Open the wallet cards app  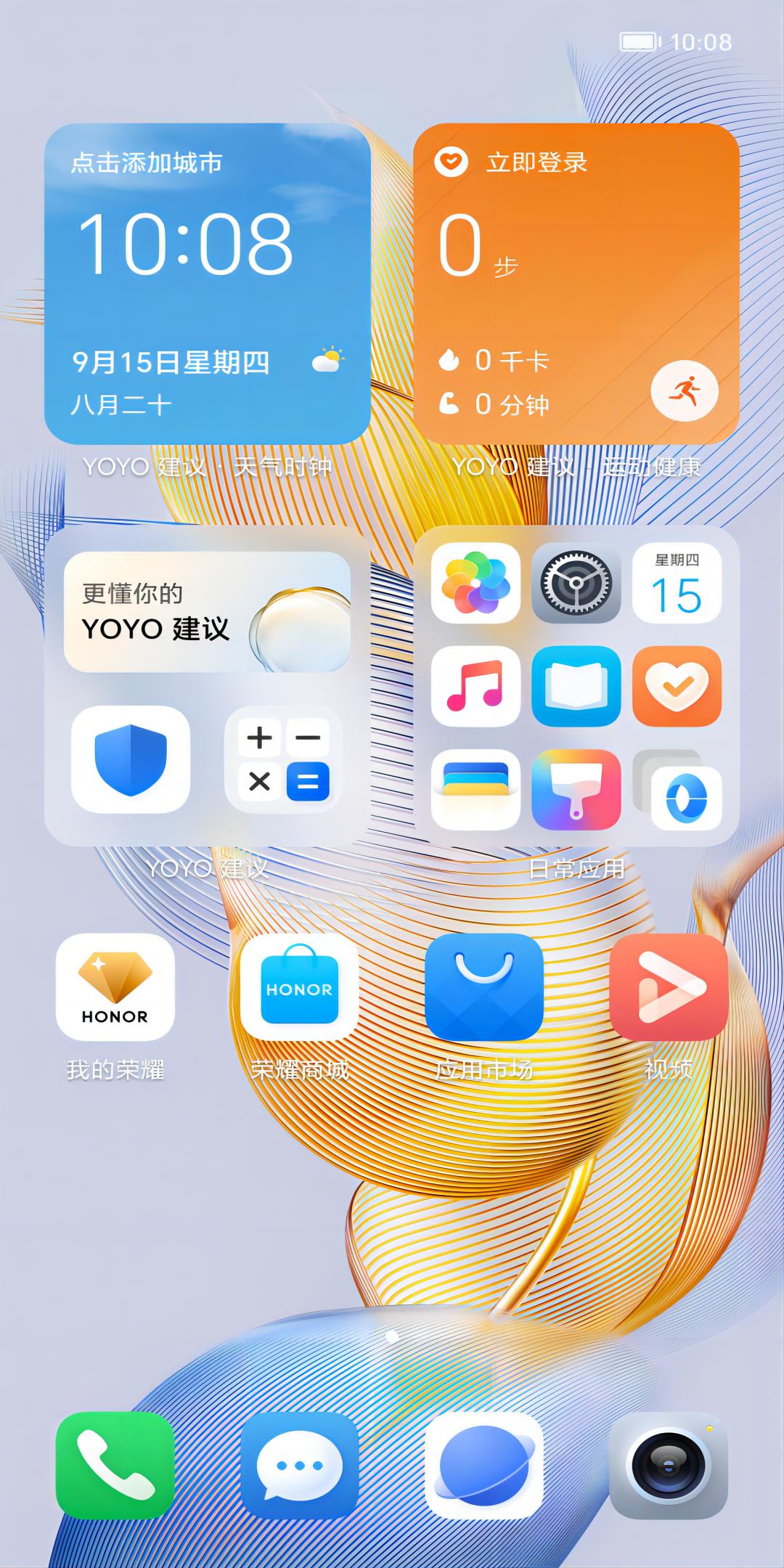pos(475,789)
